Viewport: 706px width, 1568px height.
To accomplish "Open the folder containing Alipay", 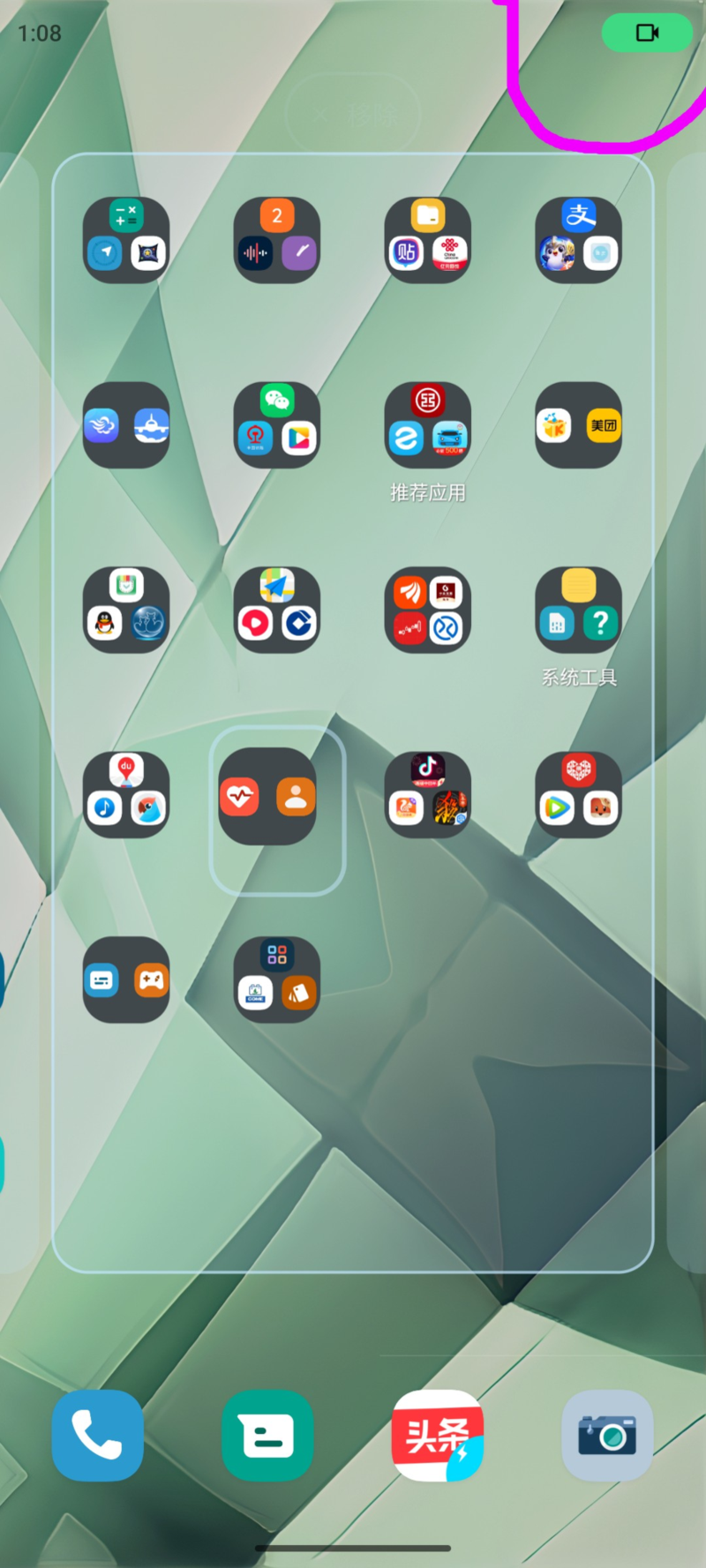I will point(578,240).
